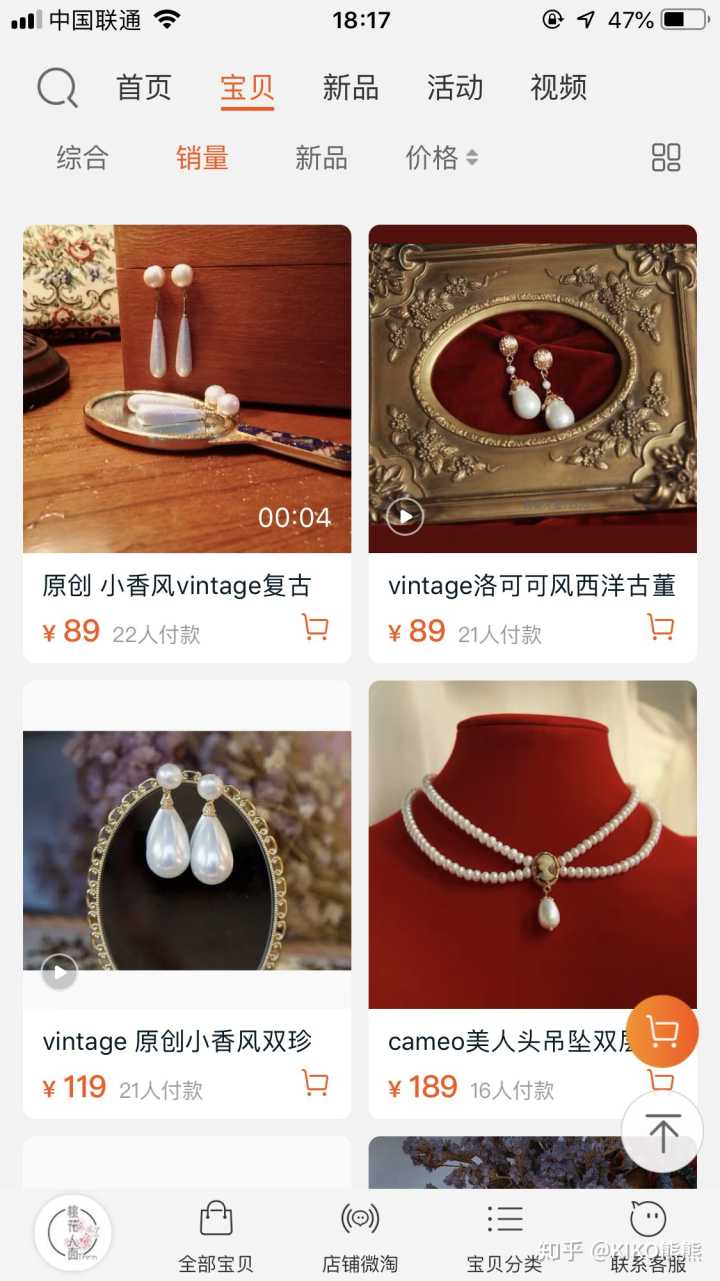720x1281 pixels.
Task: Open the 活动 tab
Action: [454, 88]
